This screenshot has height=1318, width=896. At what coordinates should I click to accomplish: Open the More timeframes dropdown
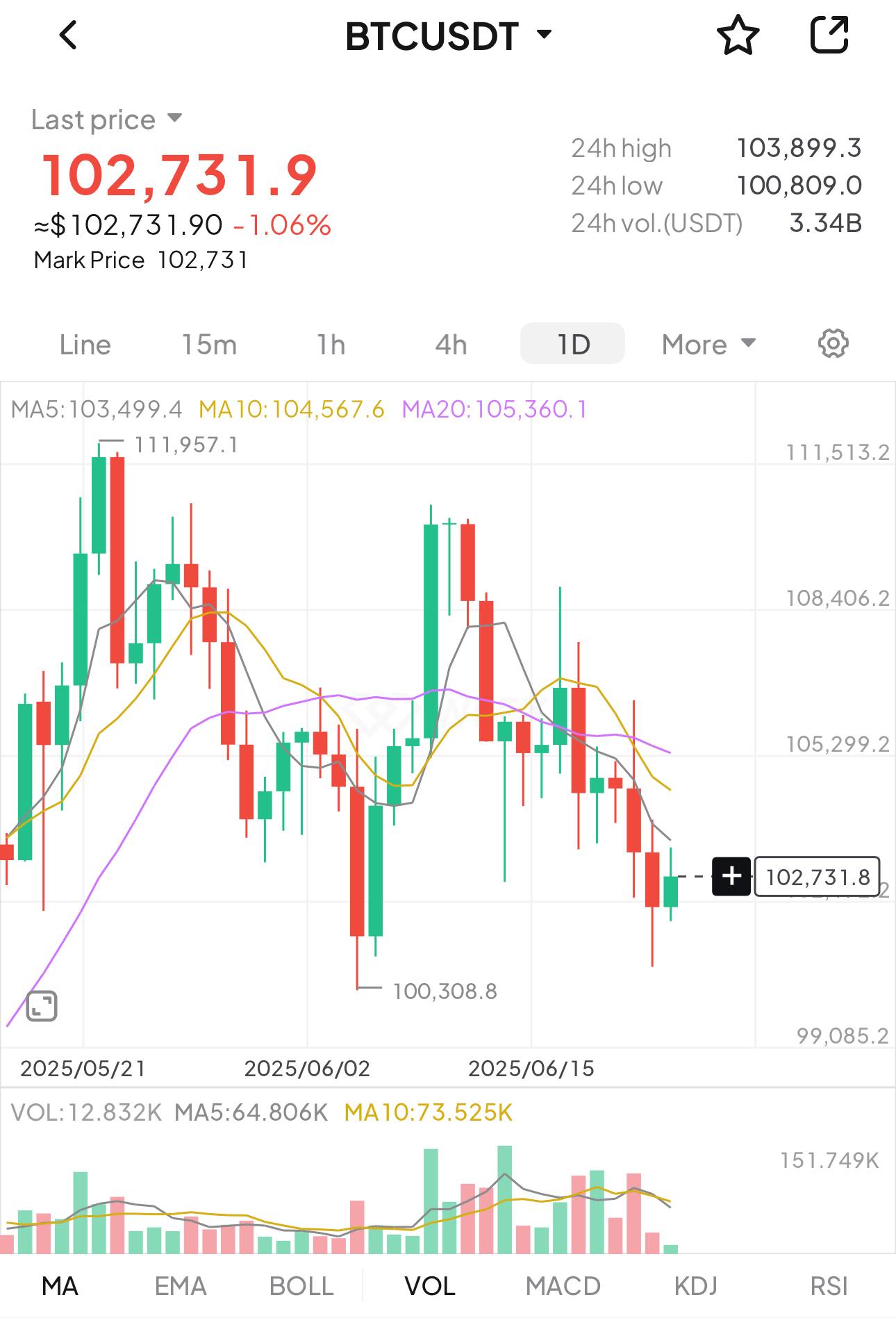pos(708,345)
